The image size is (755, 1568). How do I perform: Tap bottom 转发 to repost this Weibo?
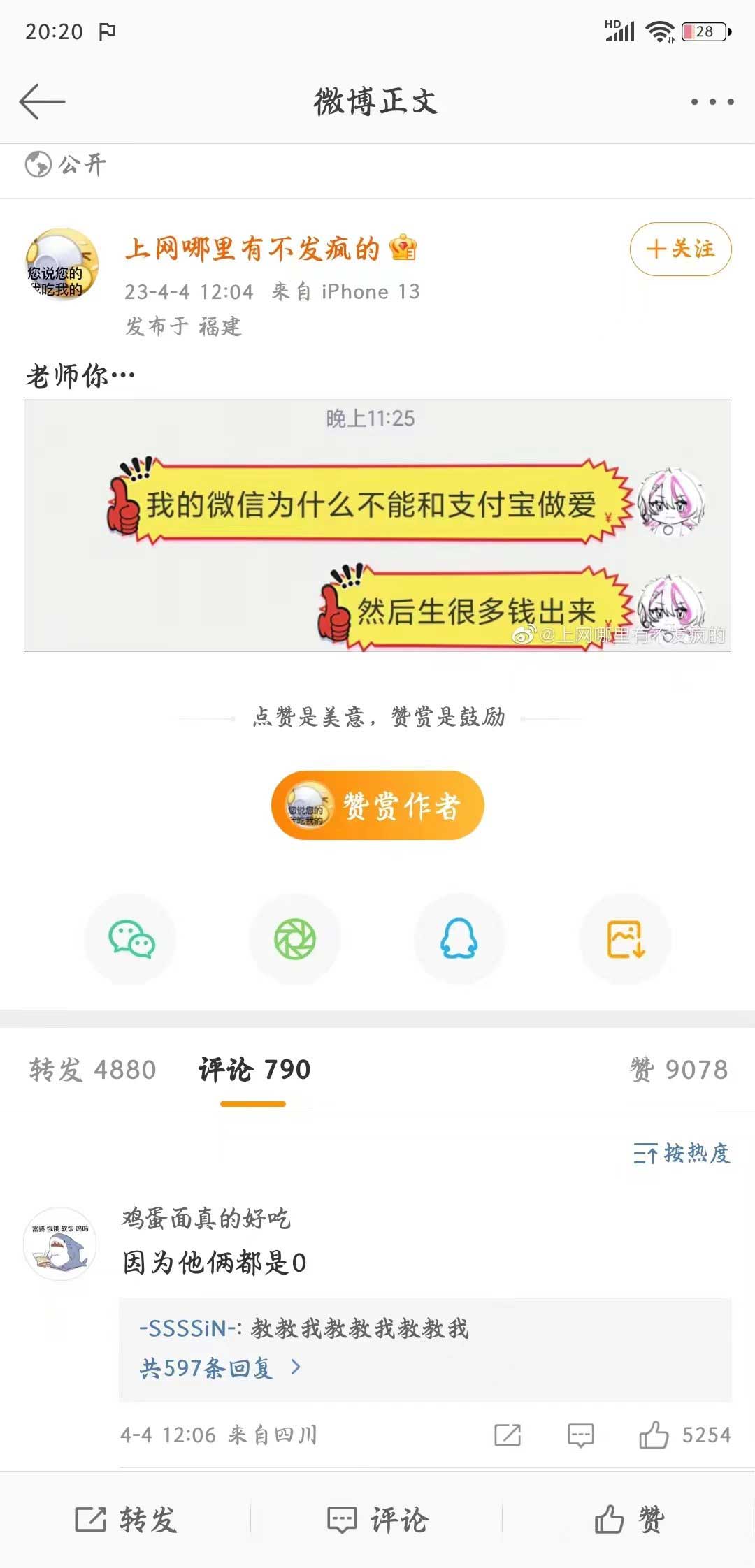(126, 1520)
